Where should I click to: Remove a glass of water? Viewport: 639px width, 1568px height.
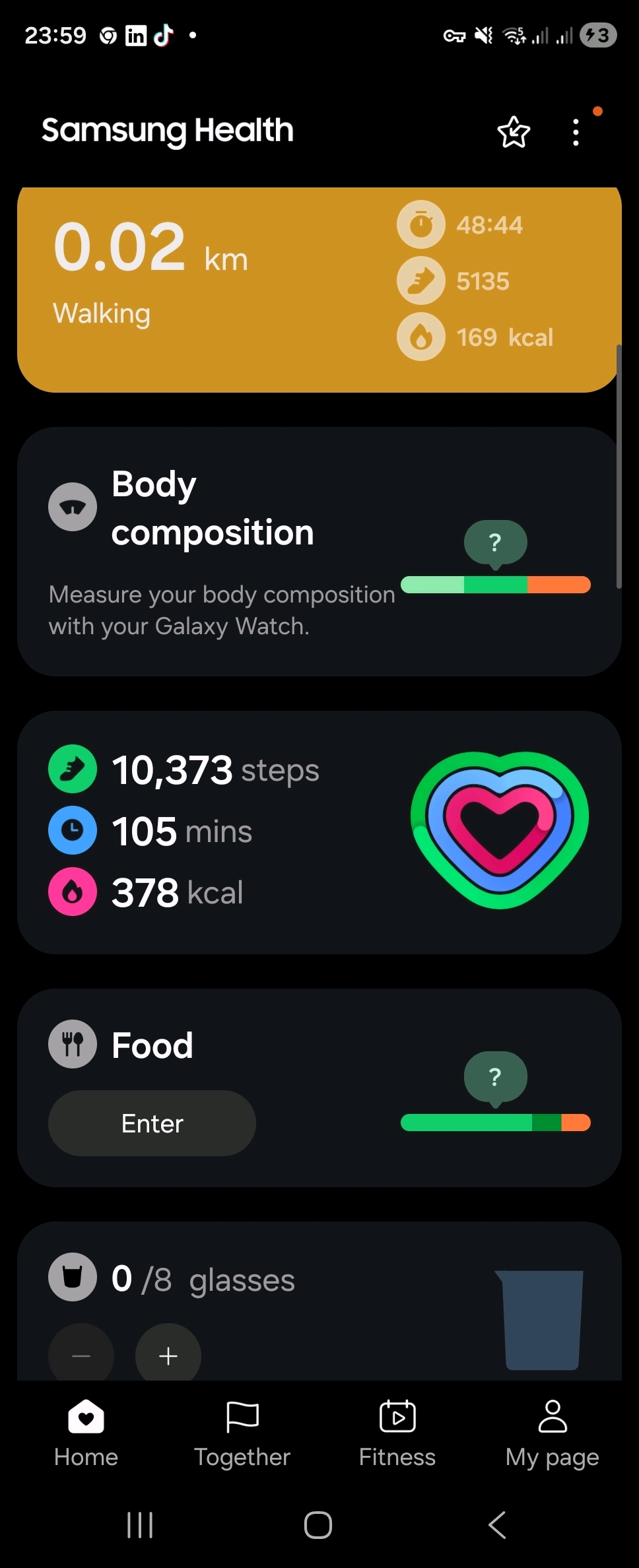tap(81, 1354)
